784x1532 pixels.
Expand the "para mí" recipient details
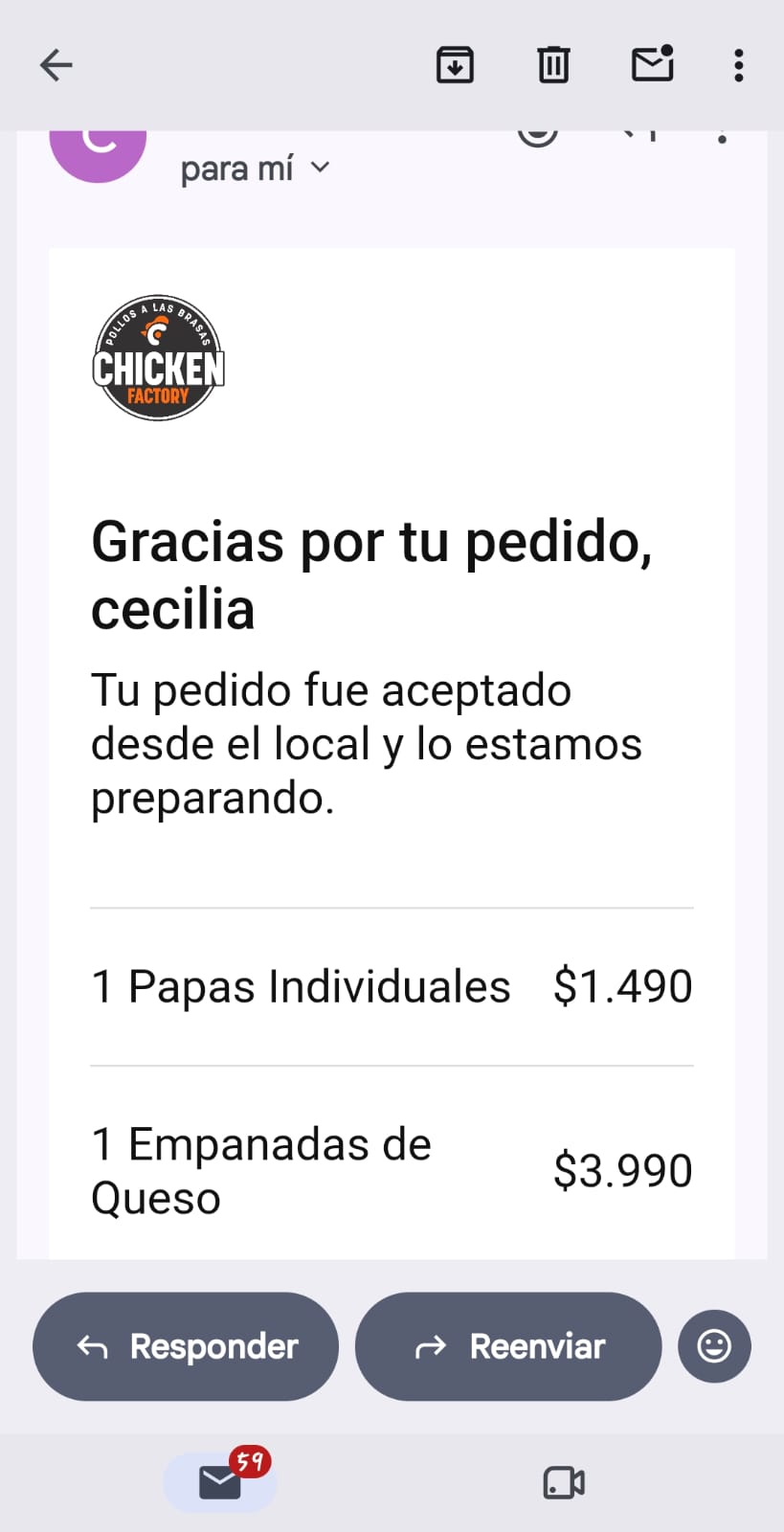(x=255, y=169)
